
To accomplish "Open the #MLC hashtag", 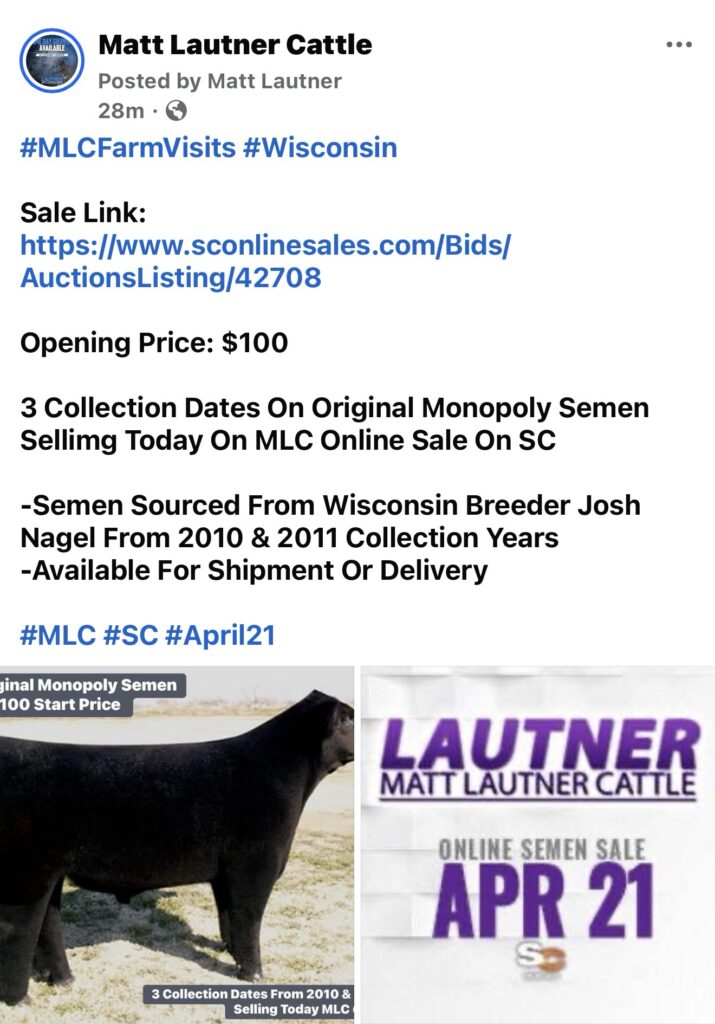I will (x=56, y=635).
